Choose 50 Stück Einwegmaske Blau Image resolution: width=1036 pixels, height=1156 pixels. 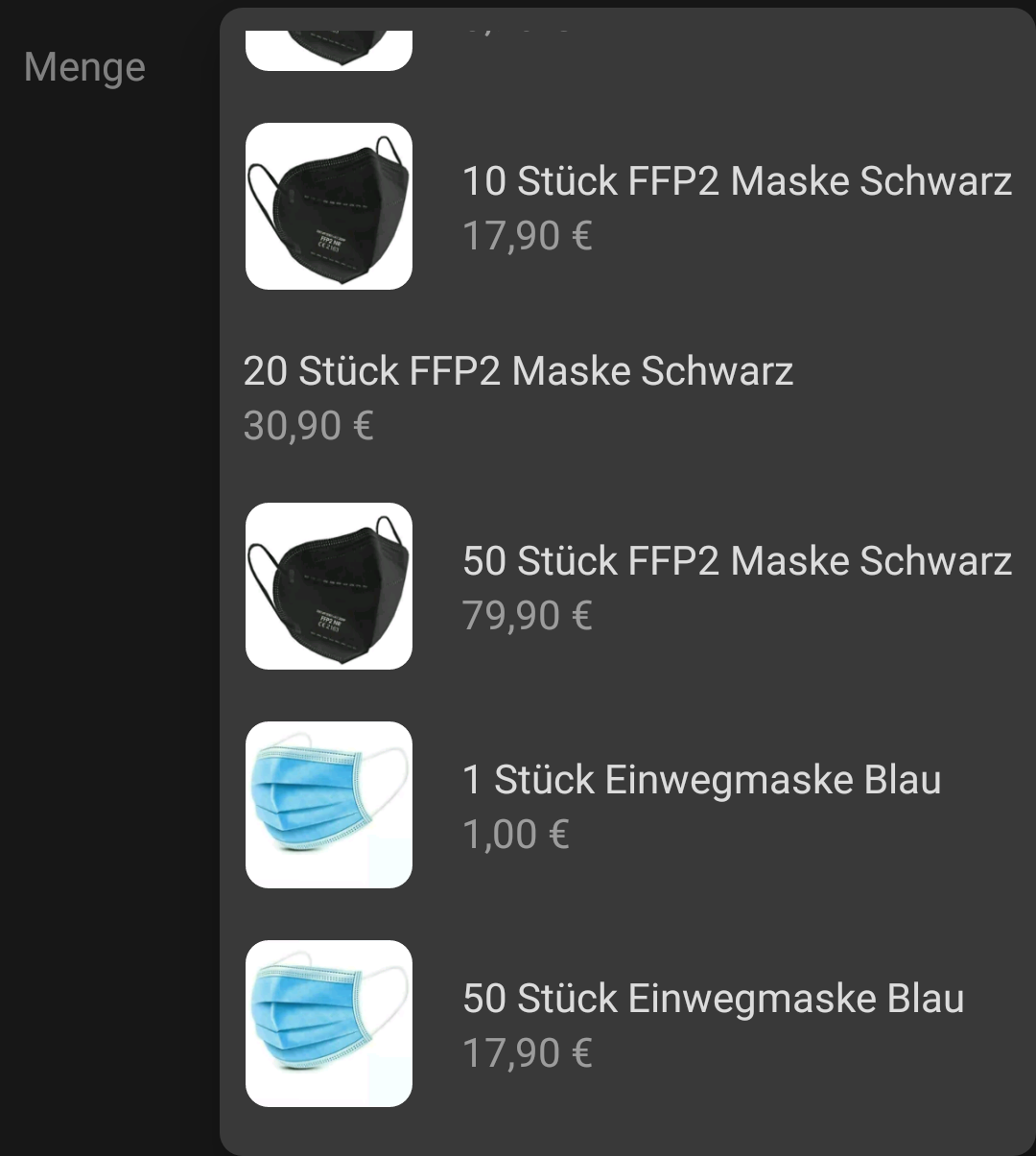[x=712, y=1024]
